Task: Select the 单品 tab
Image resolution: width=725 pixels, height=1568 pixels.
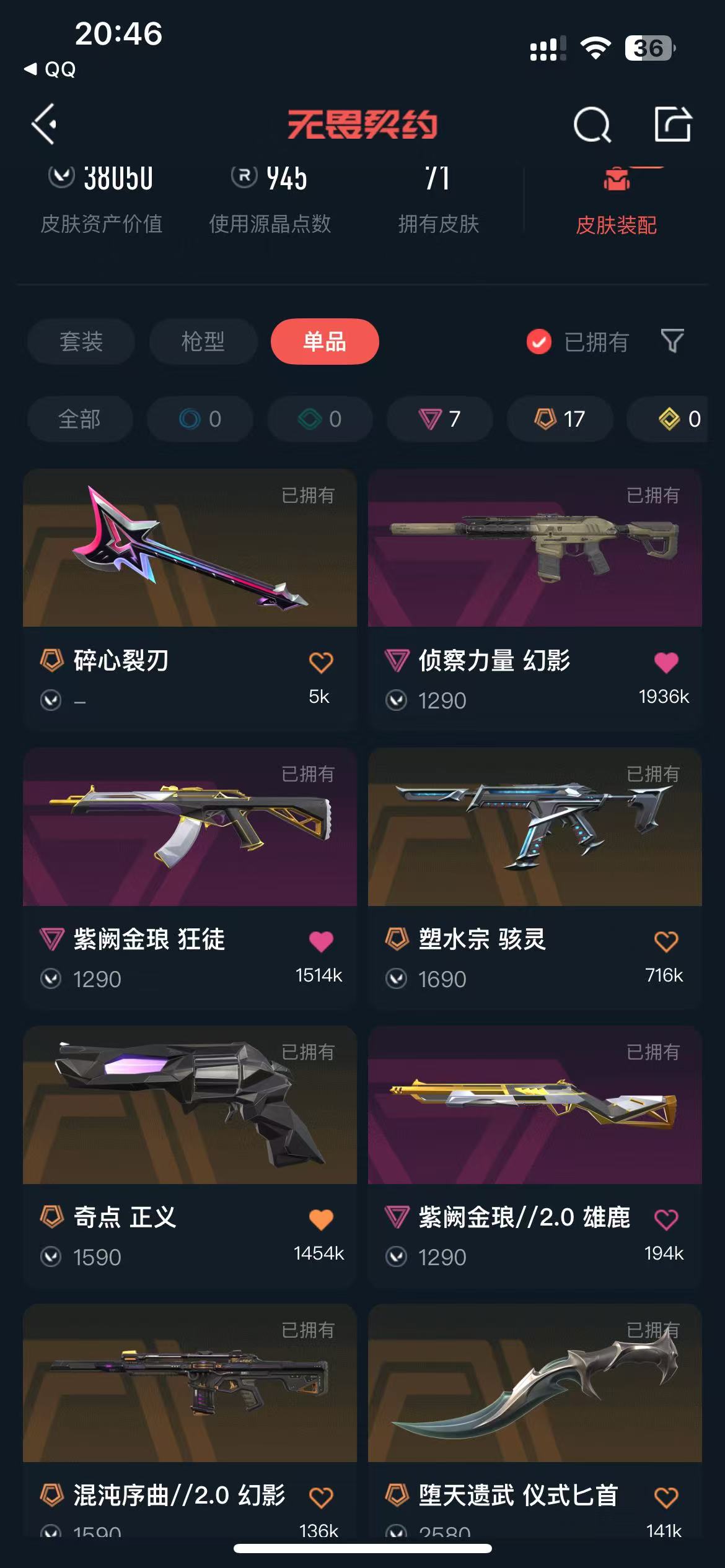Action: pyautogui.click(x=325, y=342)
